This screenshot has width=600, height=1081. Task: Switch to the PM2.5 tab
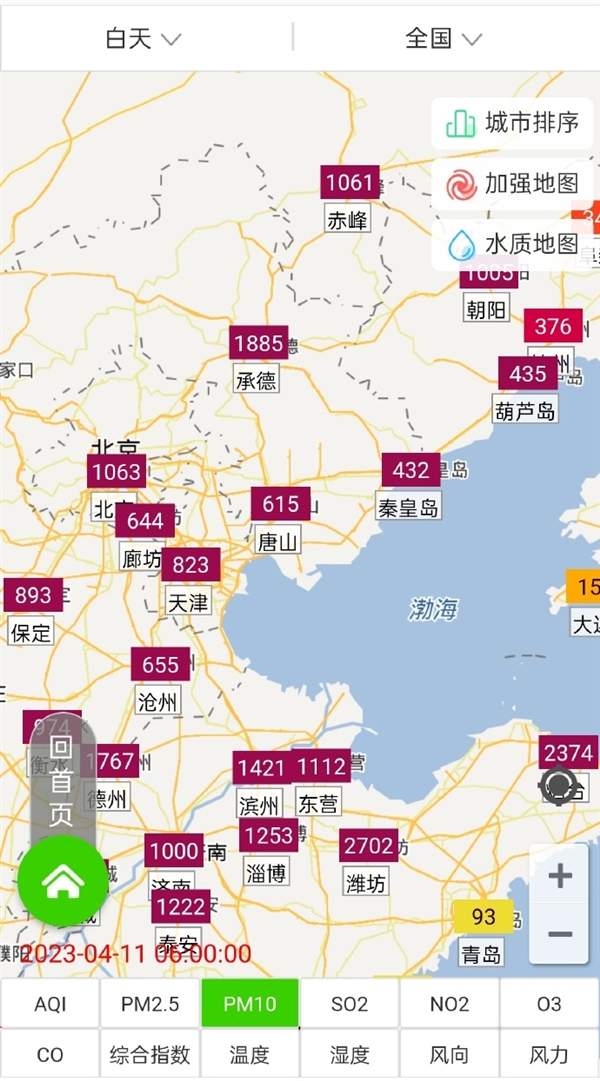tap(150, 1004)
